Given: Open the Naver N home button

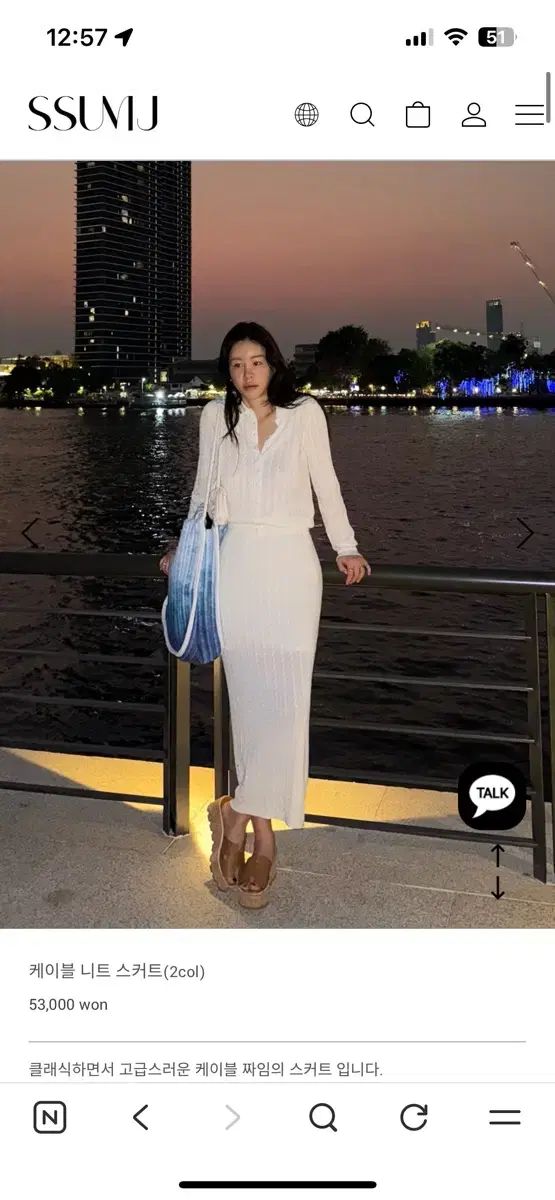Looking at the screenshot, I should click(x=50, y=1117).
